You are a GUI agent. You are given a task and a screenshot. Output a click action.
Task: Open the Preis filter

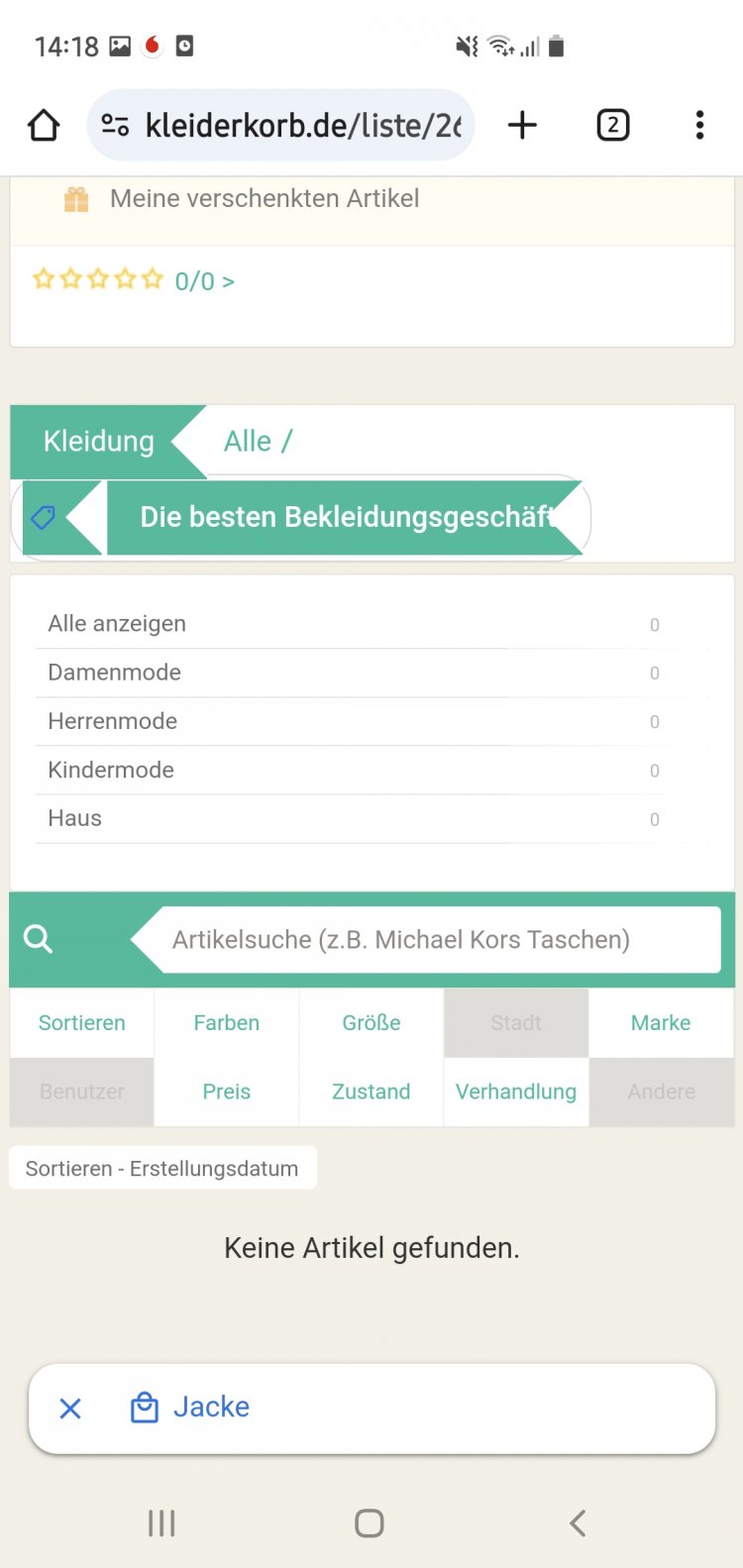[227, 1092]
